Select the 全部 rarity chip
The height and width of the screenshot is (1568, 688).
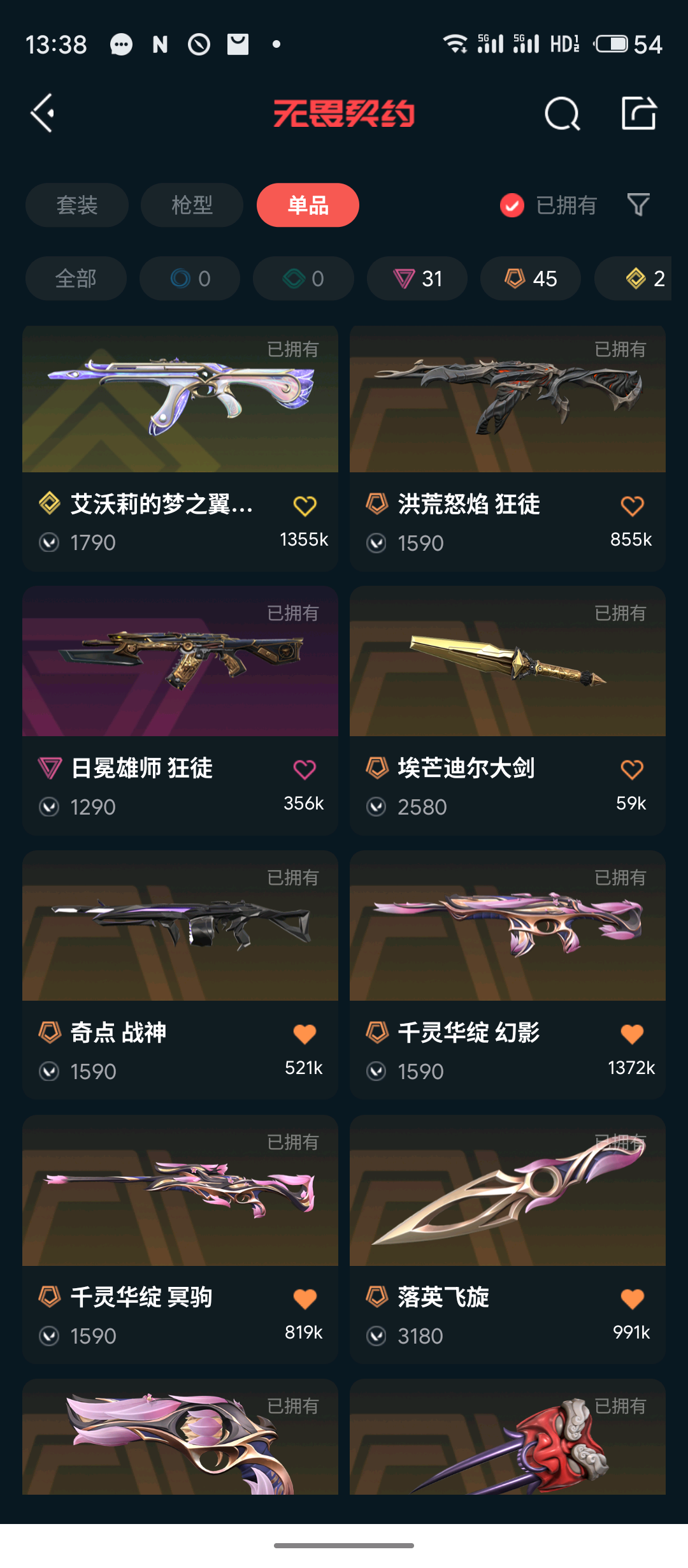76,279
